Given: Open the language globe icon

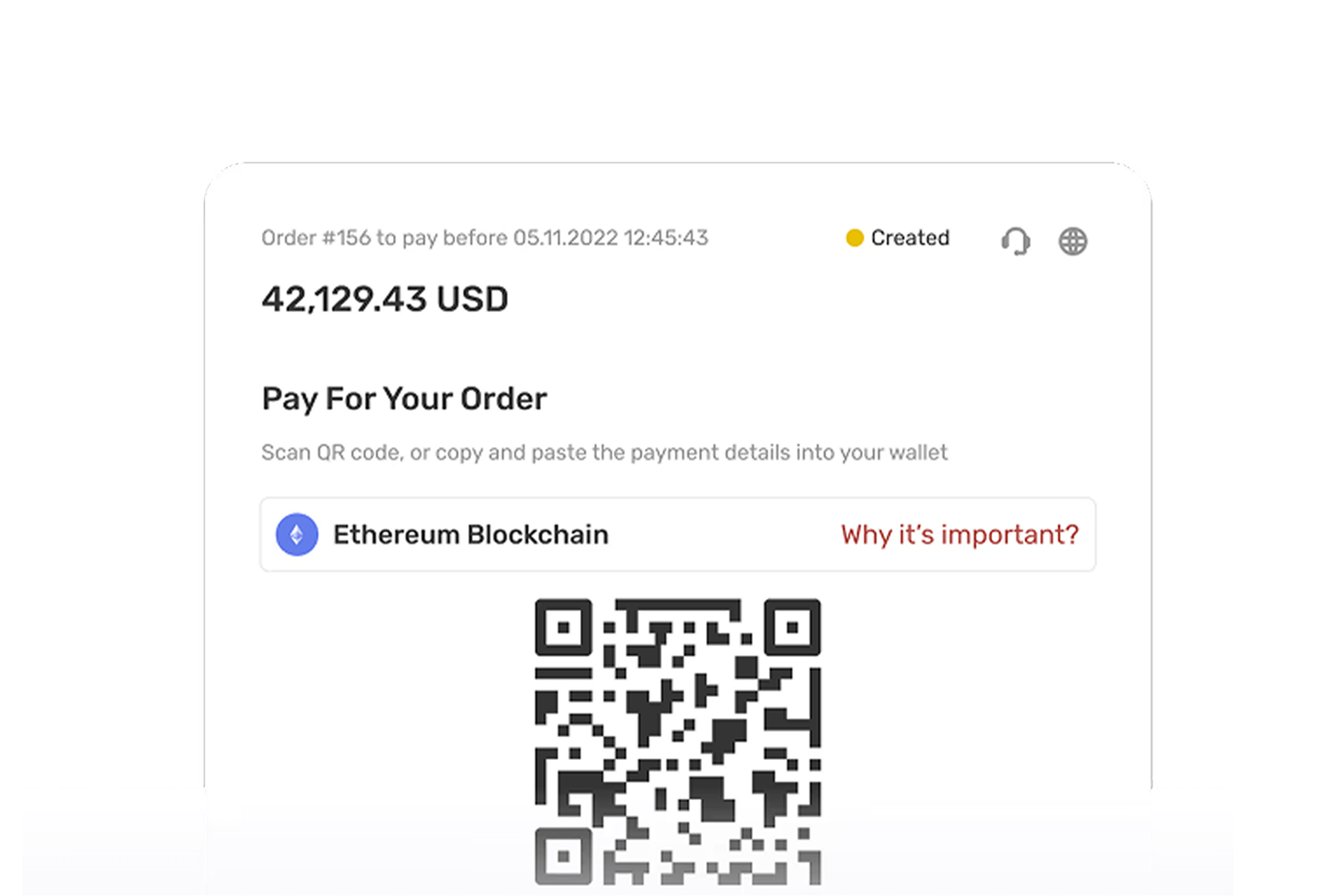Looking at the screenshot, I should [x=1073, y=241].
